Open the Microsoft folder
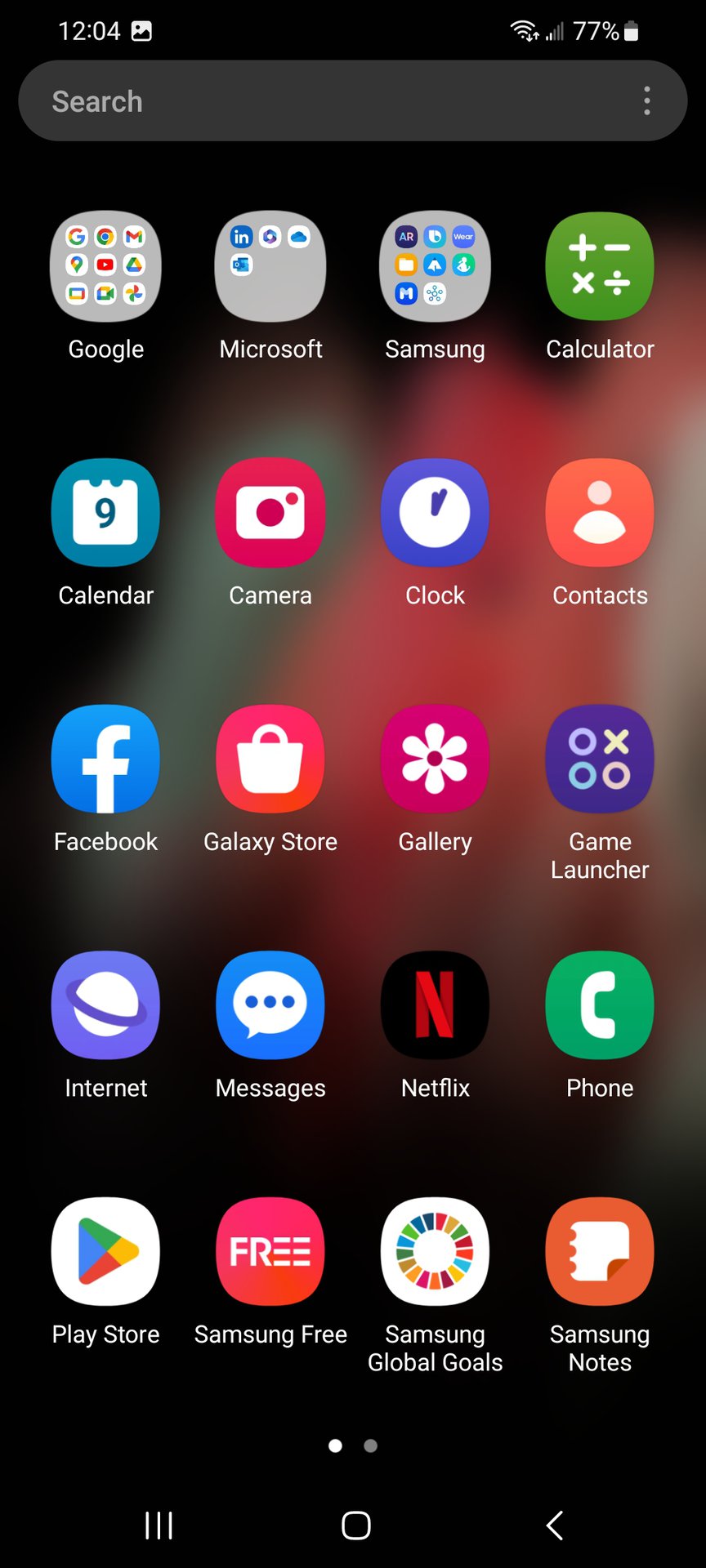This screenshot has height=1568, width=706. [x=270, y=266]
